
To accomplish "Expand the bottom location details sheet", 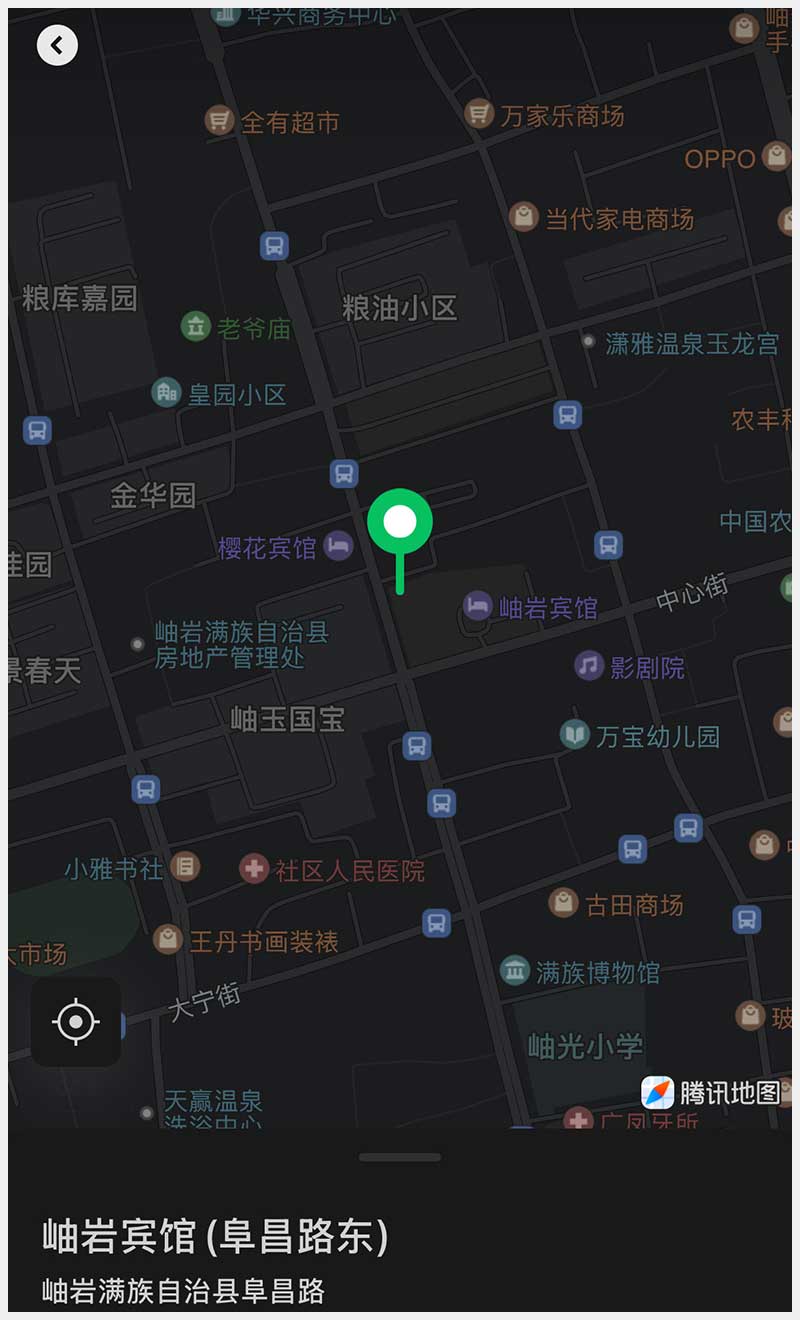I will [x=400, y=1157].
